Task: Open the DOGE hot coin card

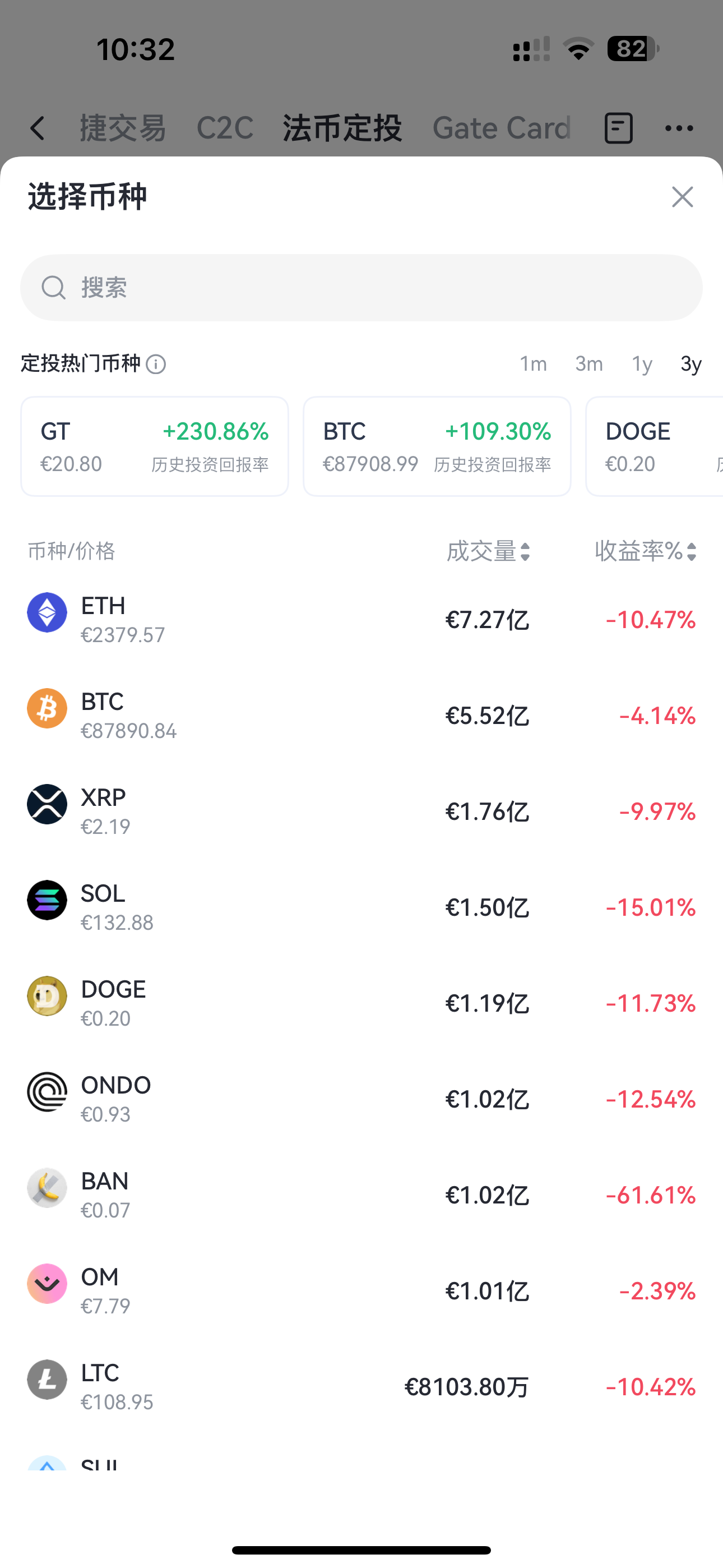Action: coord(654,446)
